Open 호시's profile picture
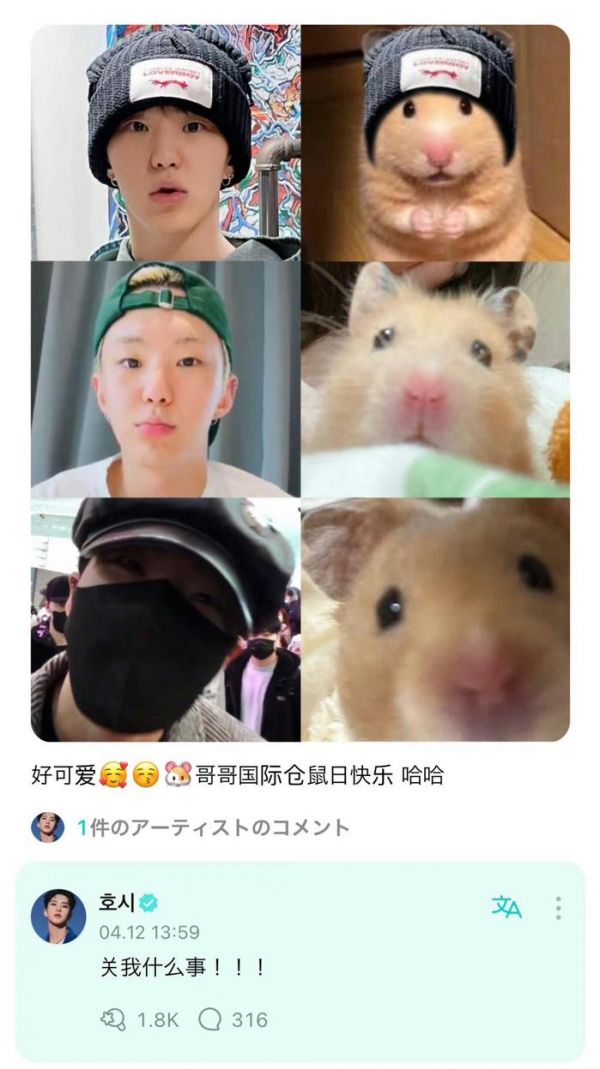 tap(58, 915)
